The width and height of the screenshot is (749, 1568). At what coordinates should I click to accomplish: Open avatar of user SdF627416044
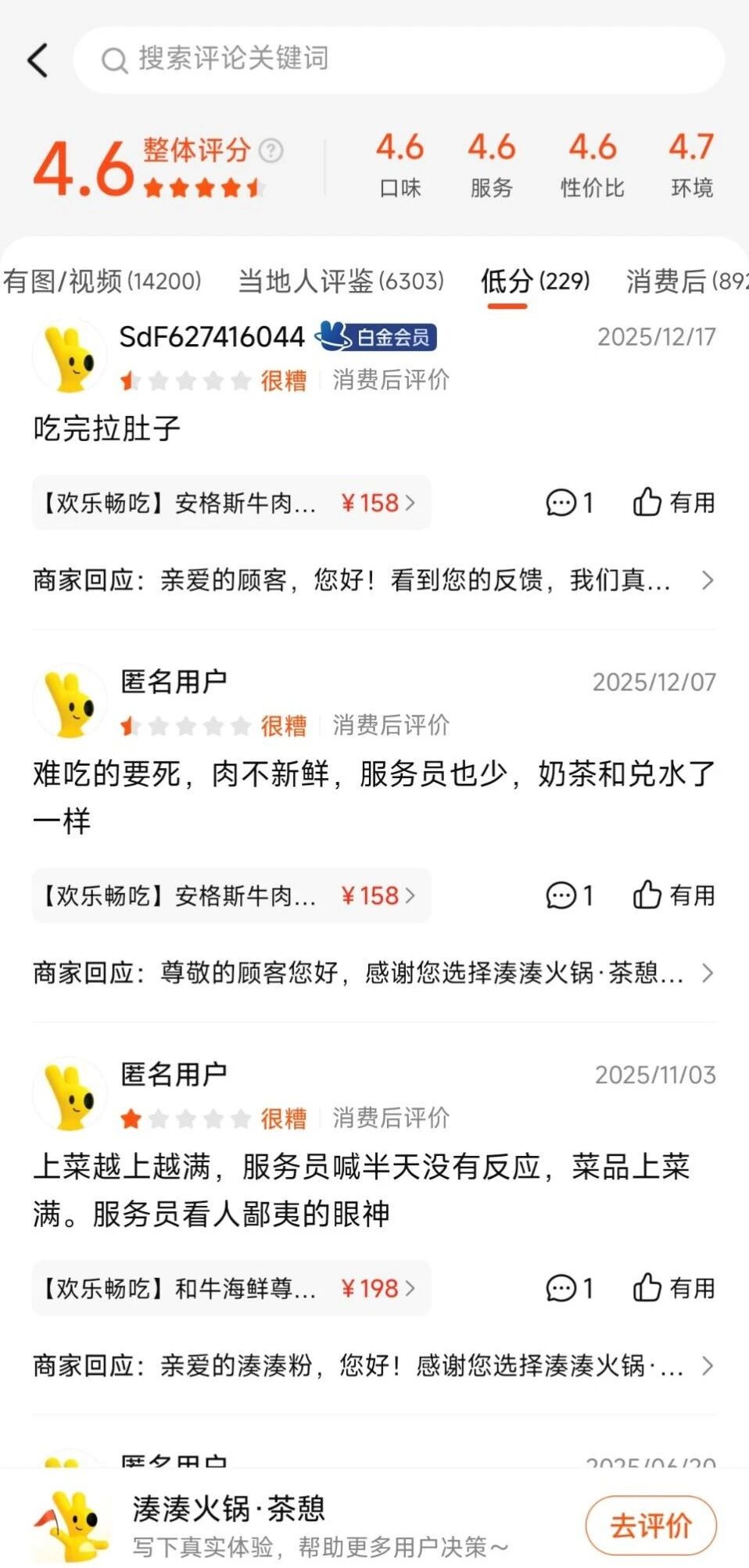click(x=69, y=356)
